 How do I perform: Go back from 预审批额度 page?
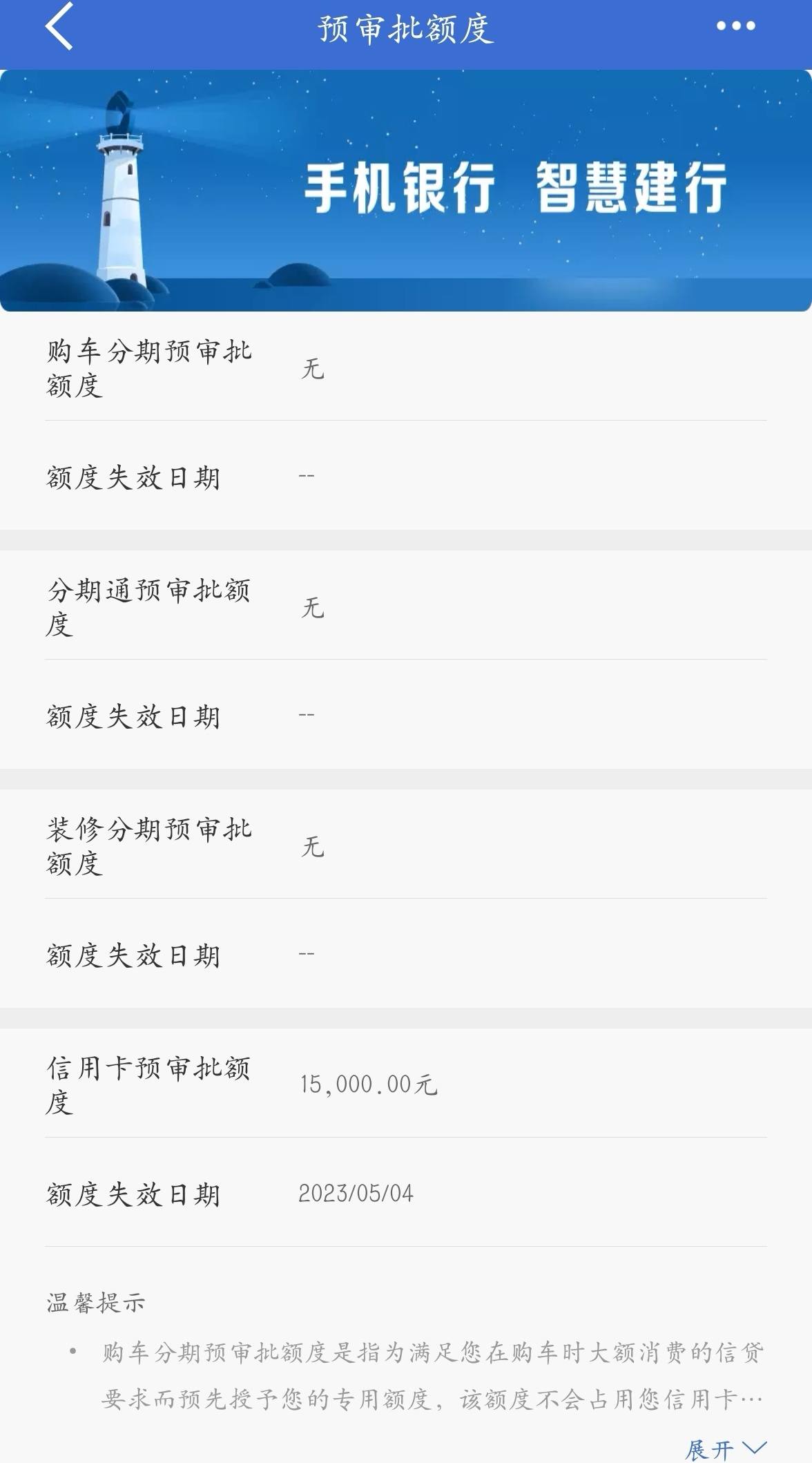[59, 26]
